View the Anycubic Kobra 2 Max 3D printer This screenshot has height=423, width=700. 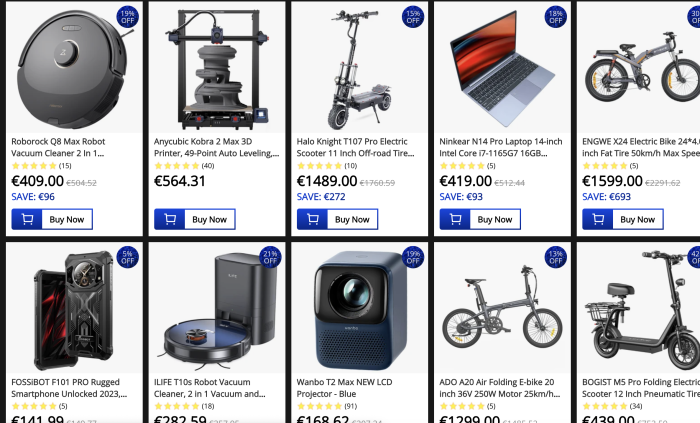[216, 65]
